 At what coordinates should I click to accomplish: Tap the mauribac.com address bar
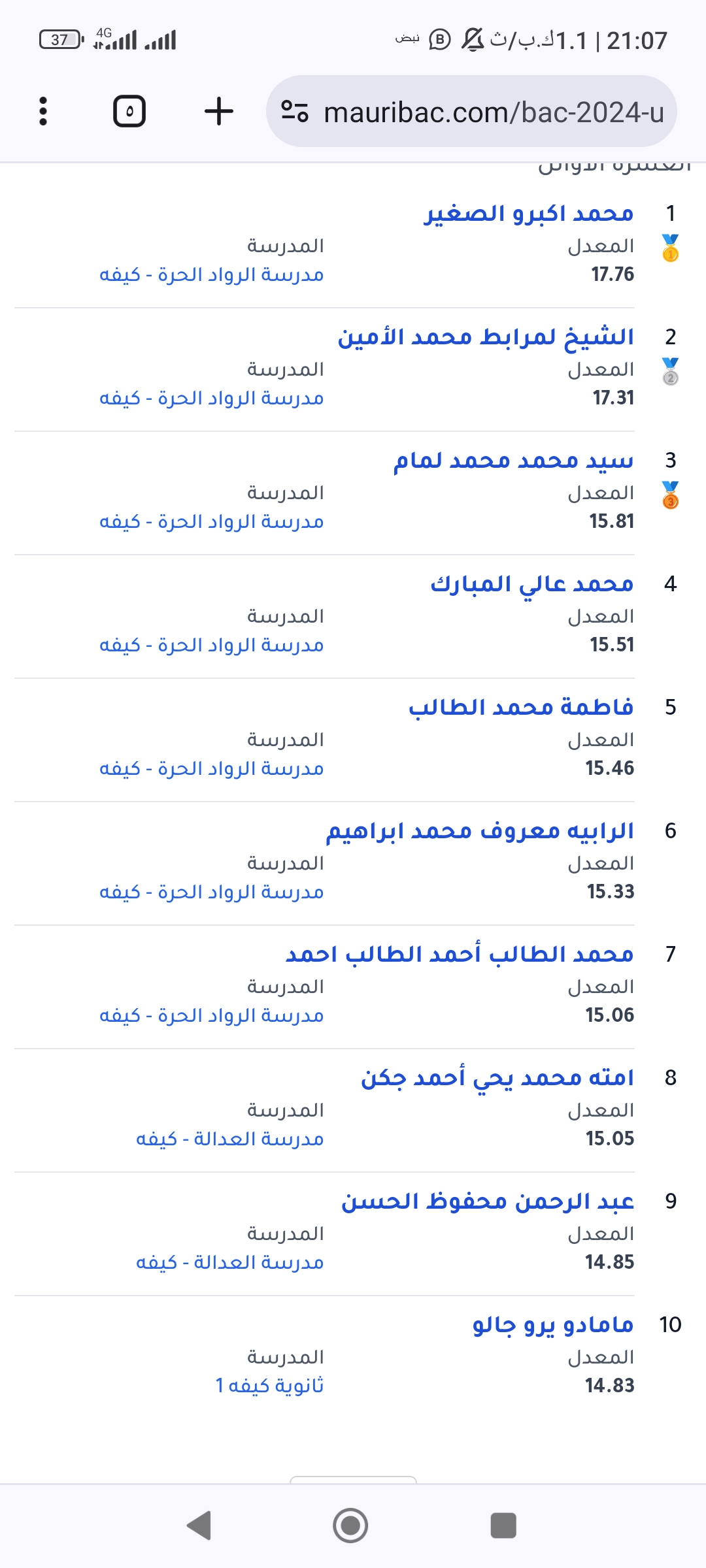pos(471,111)
